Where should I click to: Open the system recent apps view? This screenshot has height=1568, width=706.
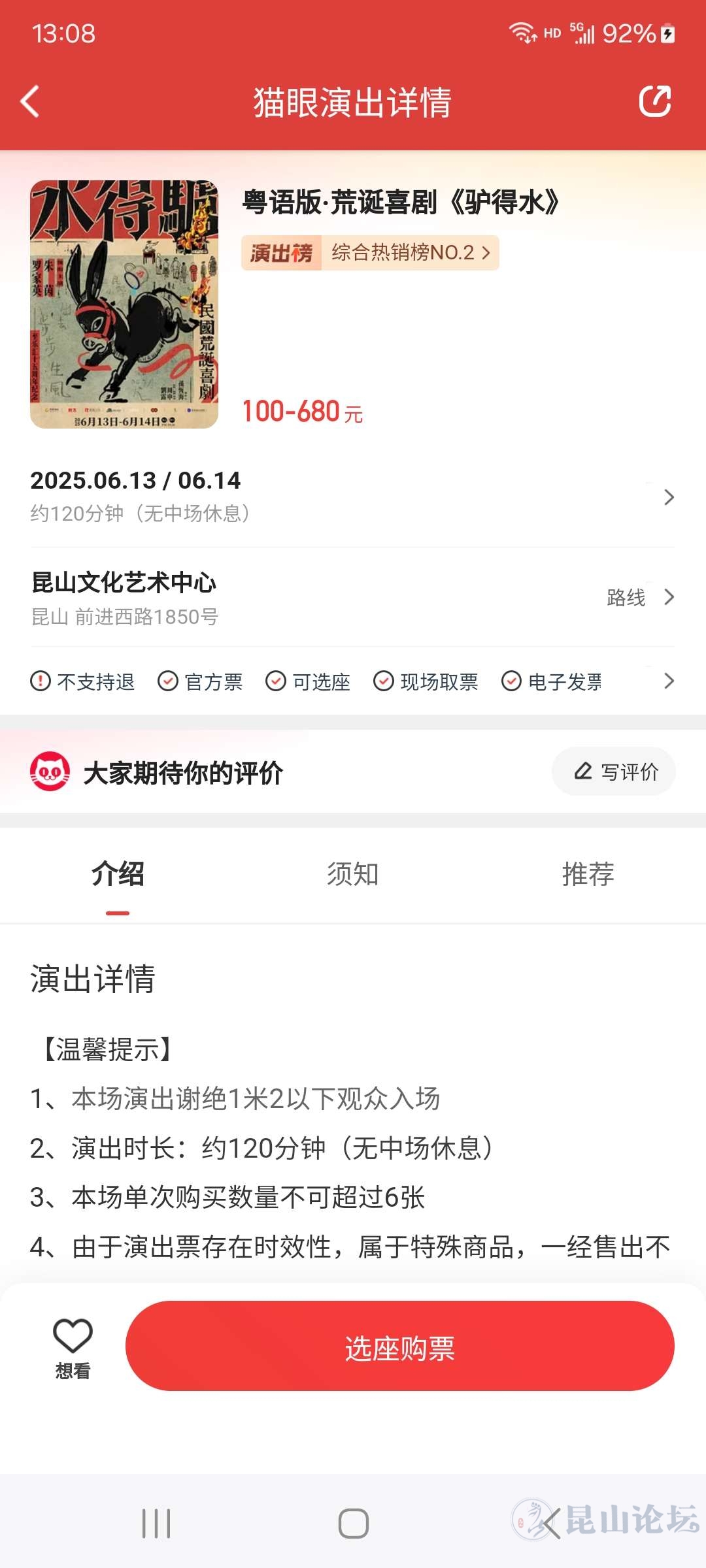point(156,1524)
